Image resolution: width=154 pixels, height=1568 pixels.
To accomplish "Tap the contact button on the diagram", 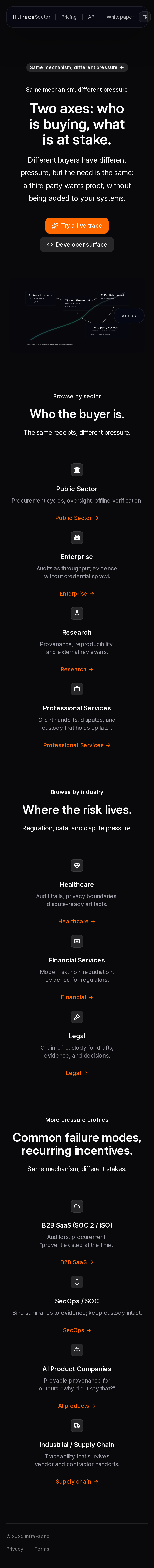I will (x=129, y=315).
